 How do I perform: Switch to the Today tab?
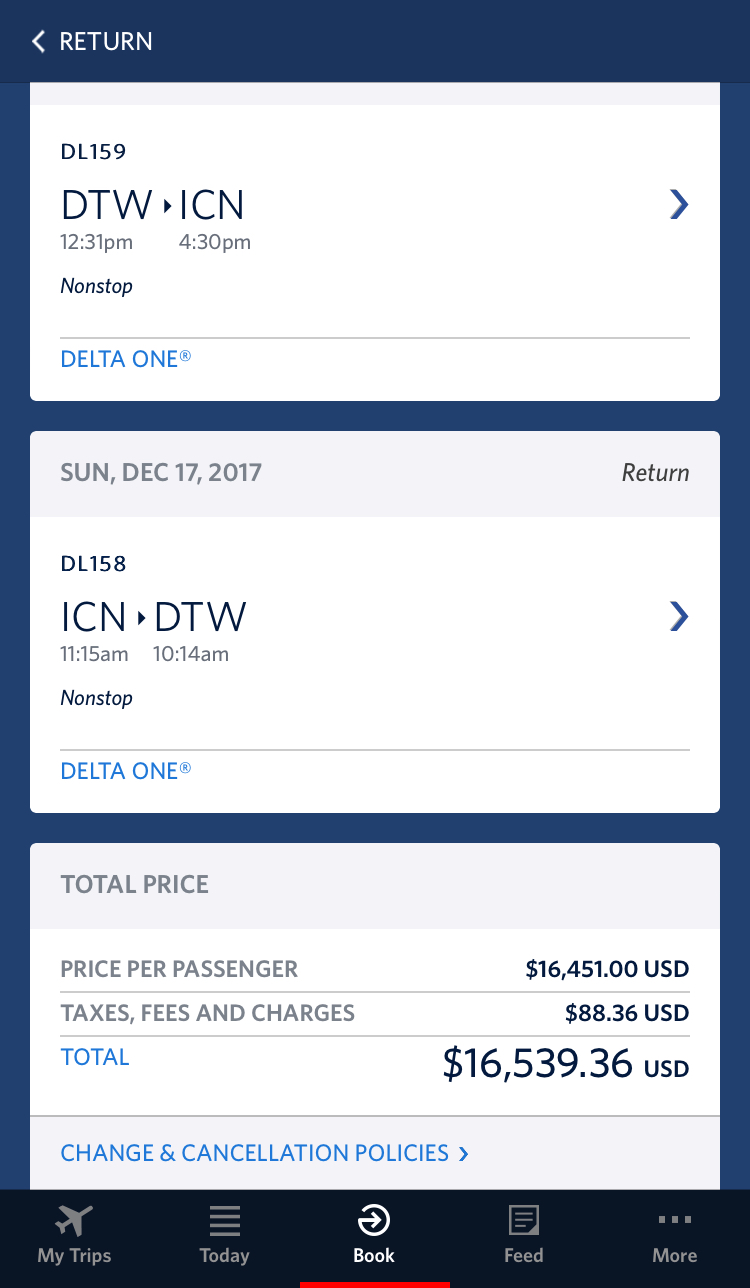[x=224, y=1236]
